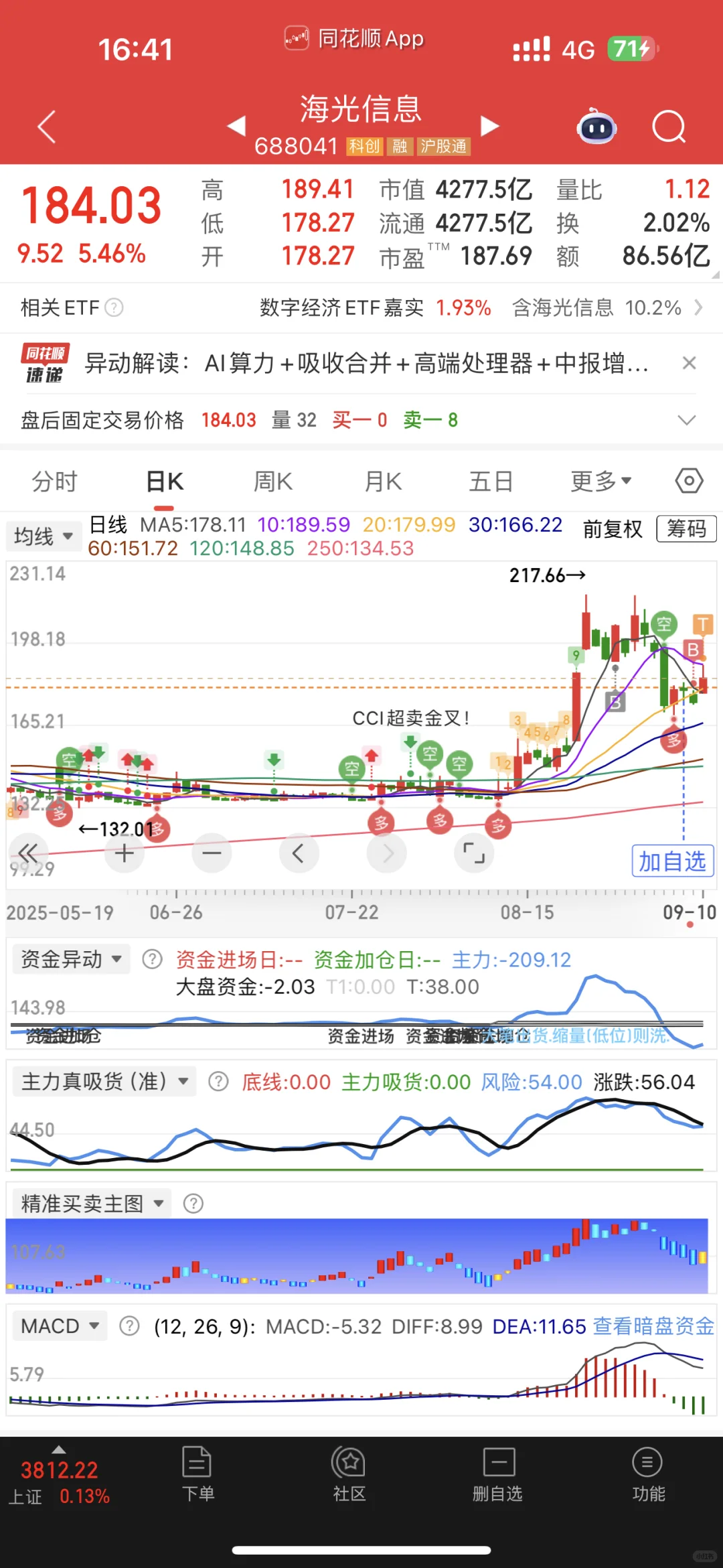723x1568 pixels.
Task: Switch to the 月K chart tab
Action: [x=383, y=481]
